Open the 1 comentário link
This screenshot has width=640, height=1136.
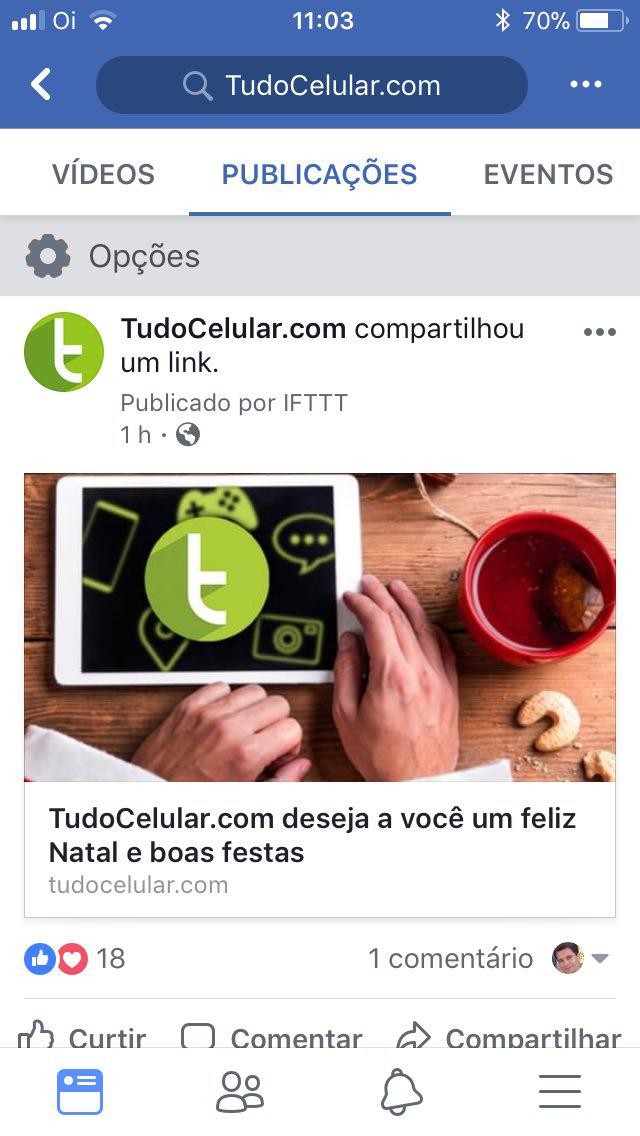click(x=450, y=959)
